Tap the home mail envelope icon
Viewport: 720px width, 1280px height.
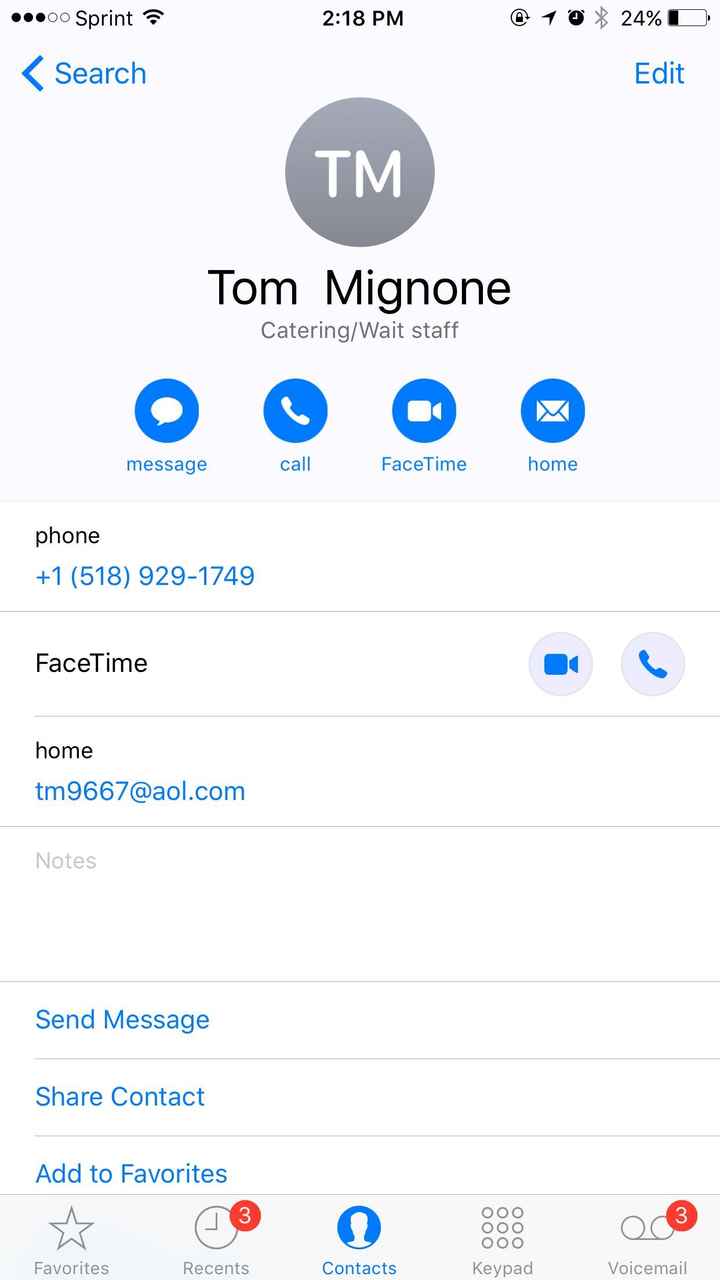pos(552,411)
